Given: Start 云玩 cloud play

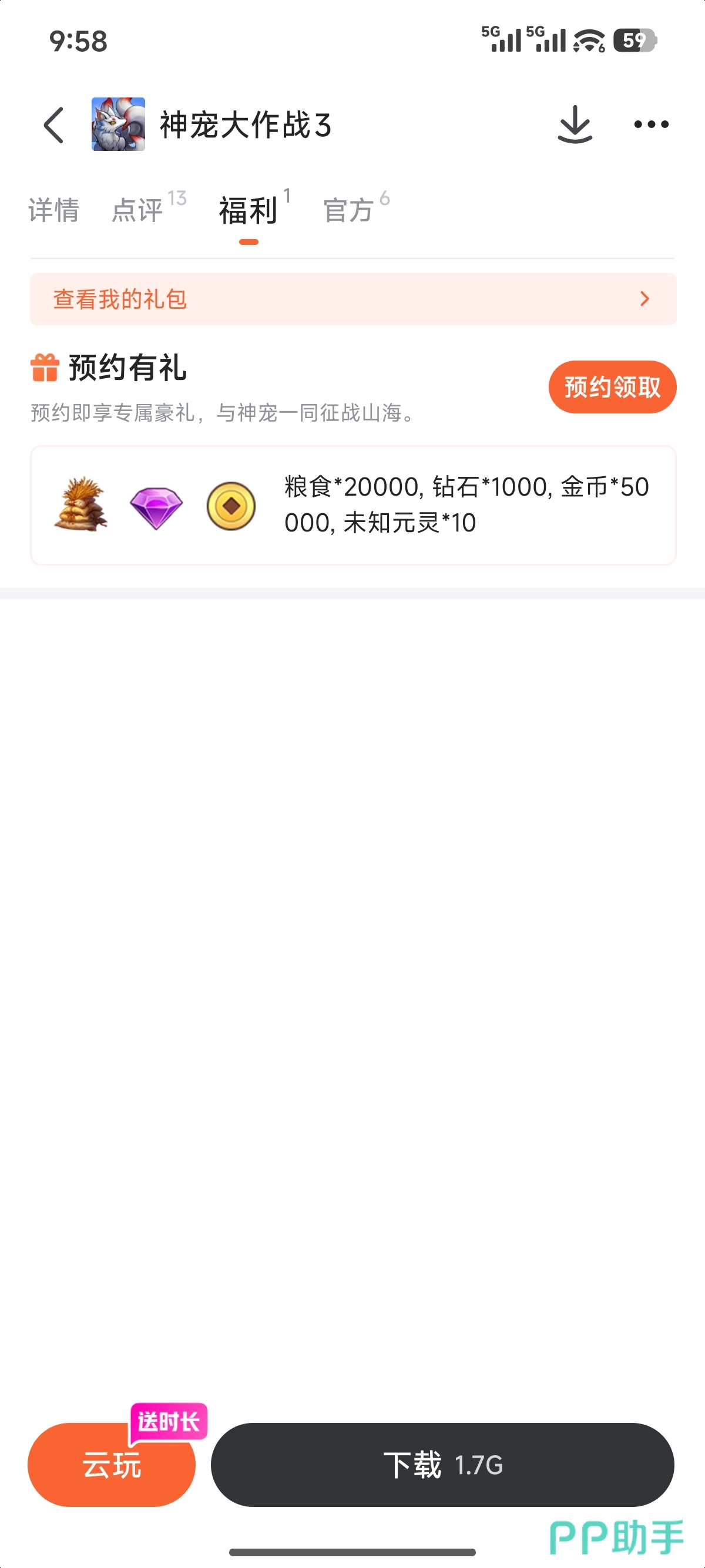Looking at the screenshot, I should coord(112,1465).
